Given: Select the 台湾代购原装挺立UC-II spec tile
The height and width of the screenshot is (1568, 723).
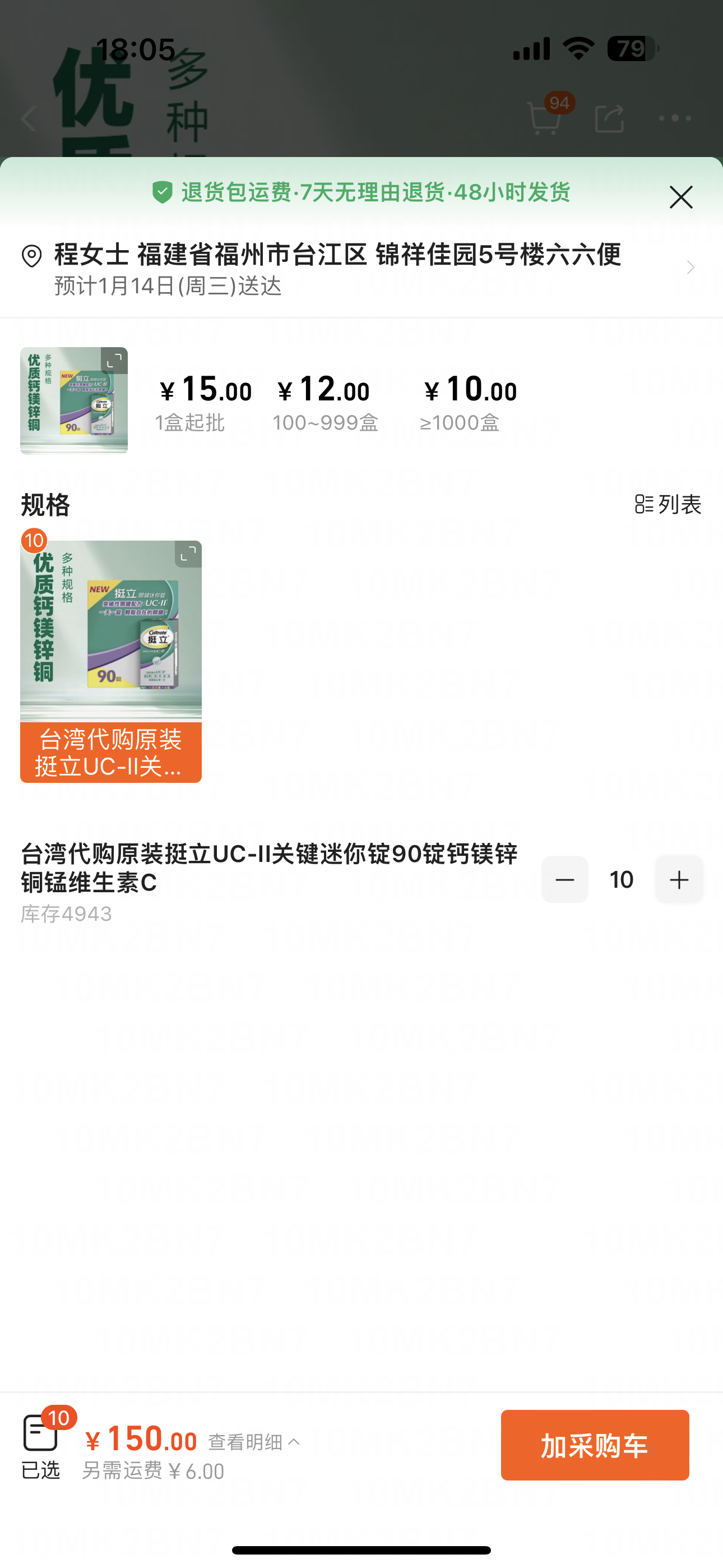Looking at the screenshot, I should coord(111,661).
